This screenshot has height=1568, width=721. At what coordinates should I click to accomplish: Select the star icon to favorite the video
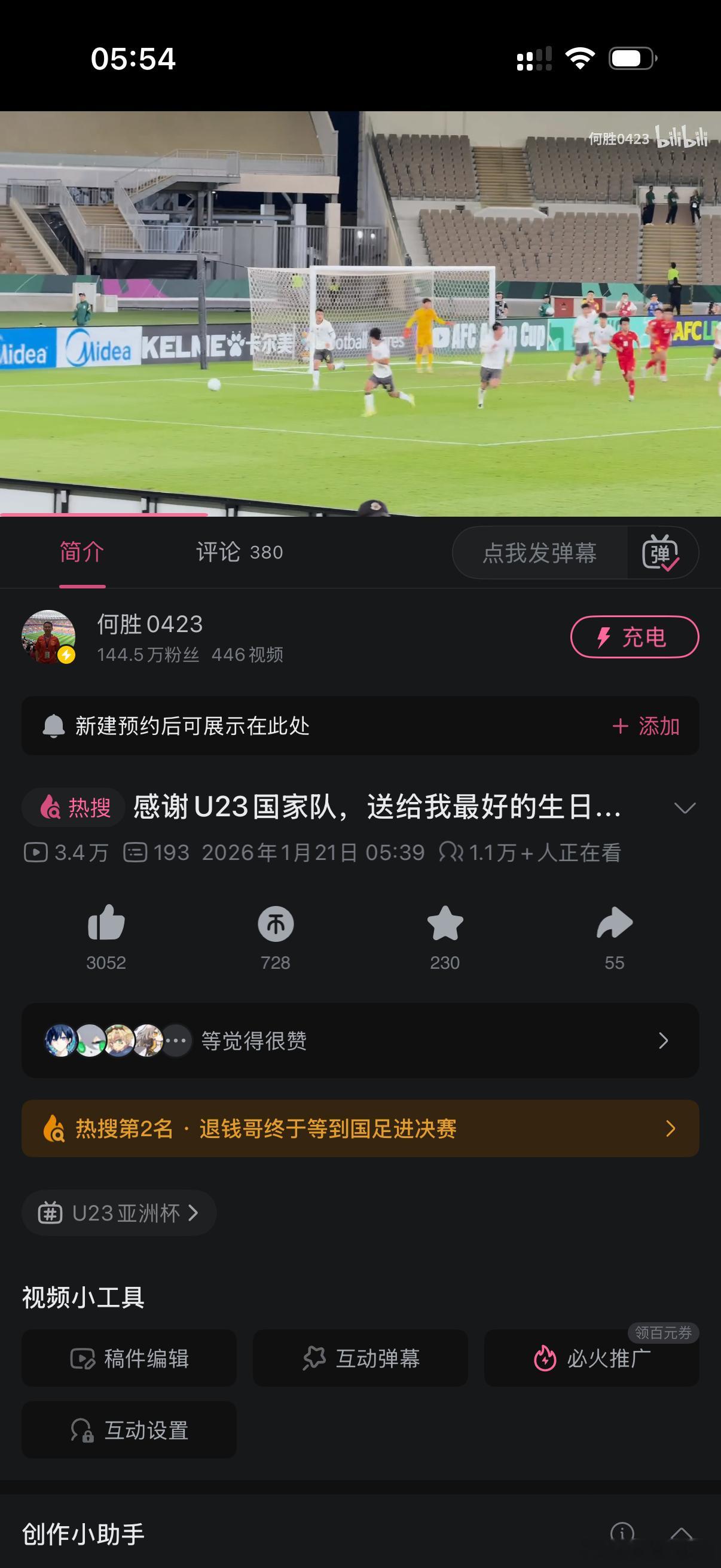445,923
